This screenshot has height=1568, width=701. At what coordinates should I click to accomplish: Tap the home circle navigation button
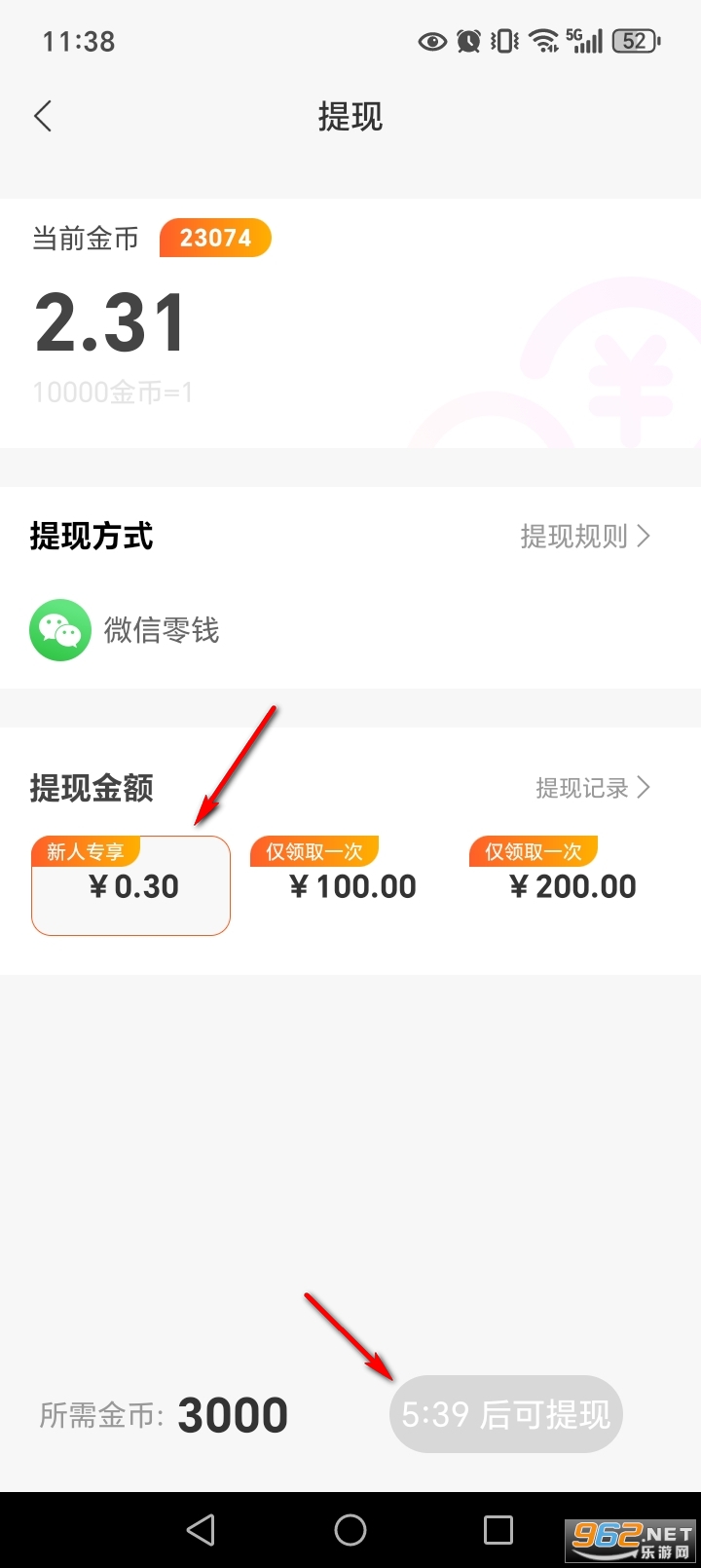[350, 1529]
